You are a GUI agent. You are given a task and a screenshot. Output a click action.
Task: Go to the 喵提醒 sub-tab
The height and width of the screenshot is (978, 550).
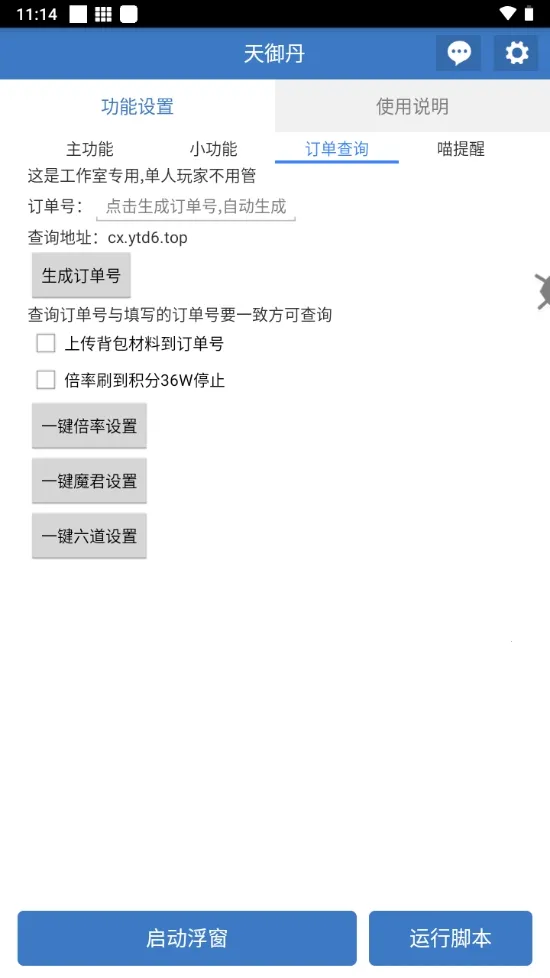click(461, 149)
